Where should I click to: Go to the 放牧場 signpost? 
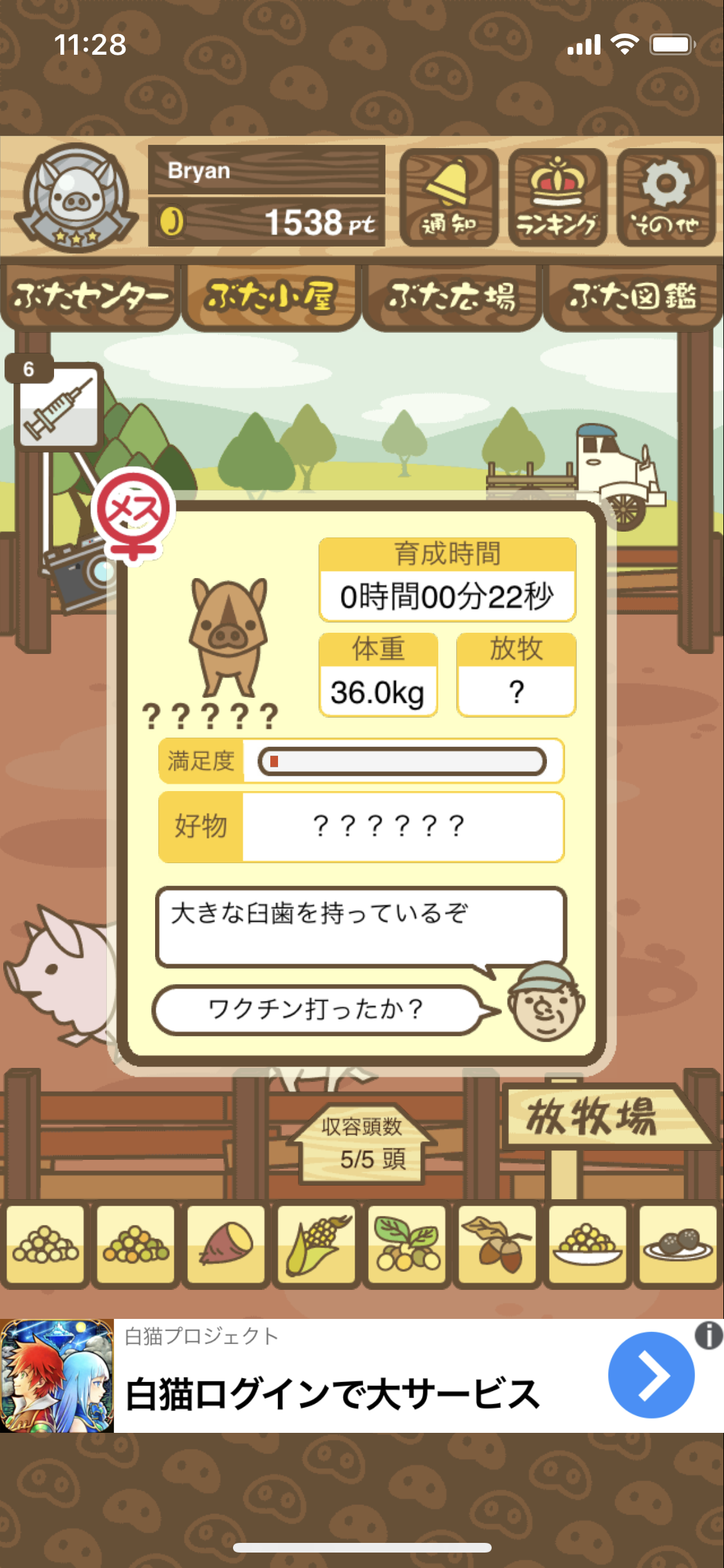click(592, 1117)
